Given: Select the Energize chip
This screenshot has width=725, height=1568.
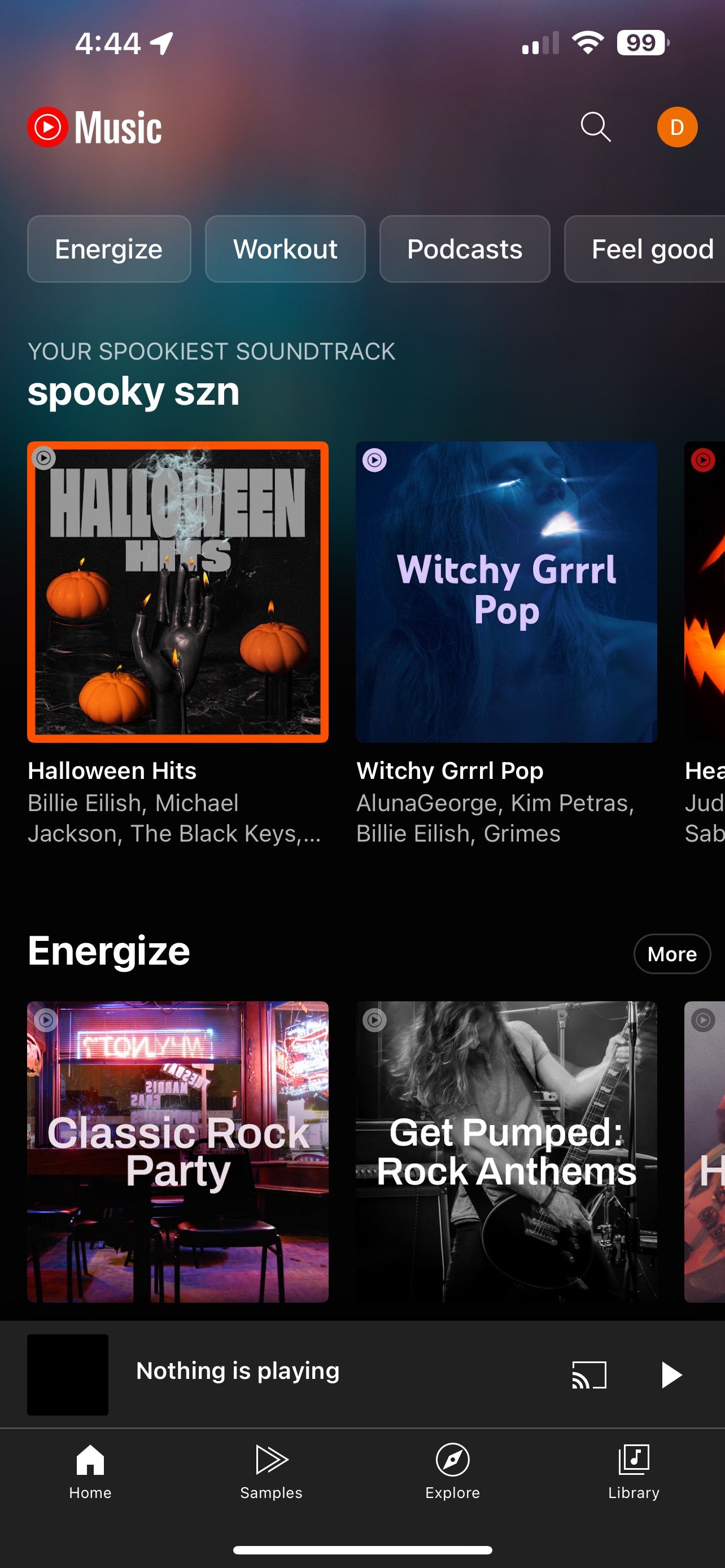Looking at the screenshot, I should pyautogui.click(x=109, y=249).
